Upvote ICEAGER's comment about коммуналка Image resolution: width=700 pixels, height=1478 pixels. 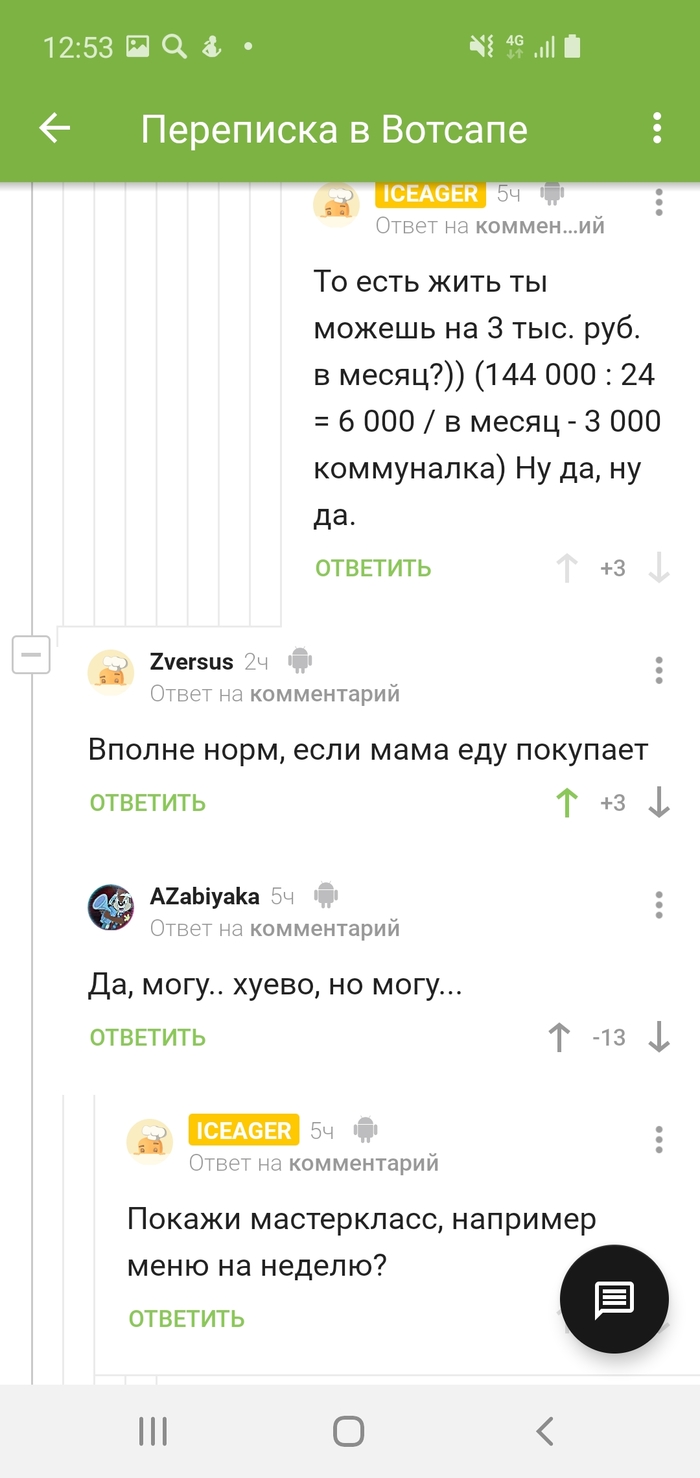(x=567, y=568)
